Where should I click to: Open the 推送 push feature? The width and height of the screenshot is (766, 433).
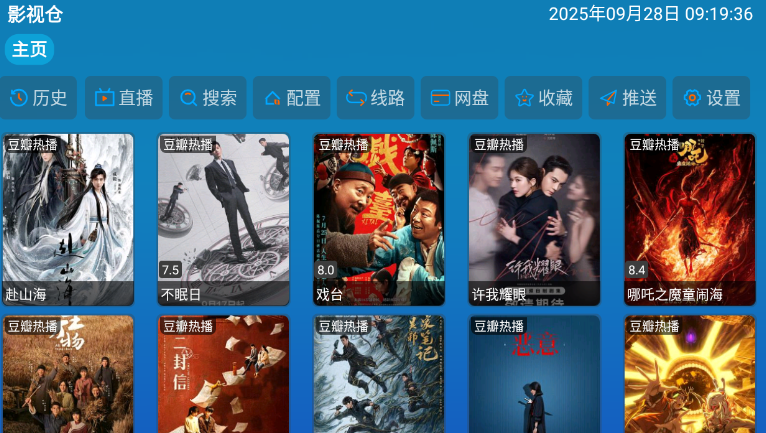tap(628, 98)
